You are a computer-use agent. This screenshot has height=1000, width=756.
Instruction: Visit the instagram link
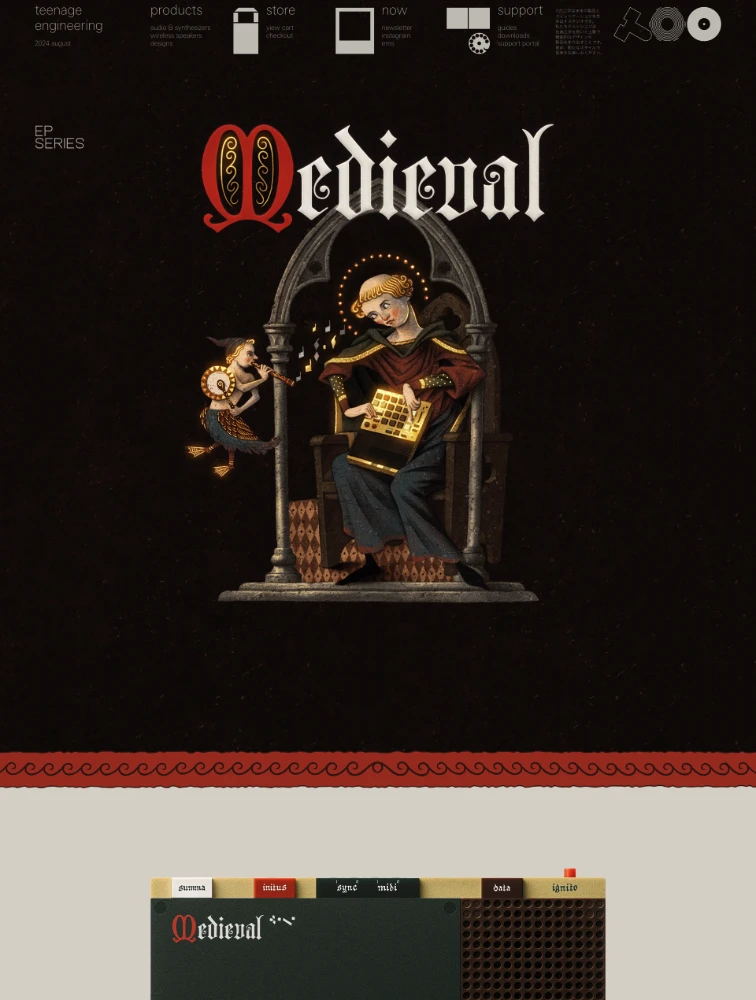coord(395,36)
